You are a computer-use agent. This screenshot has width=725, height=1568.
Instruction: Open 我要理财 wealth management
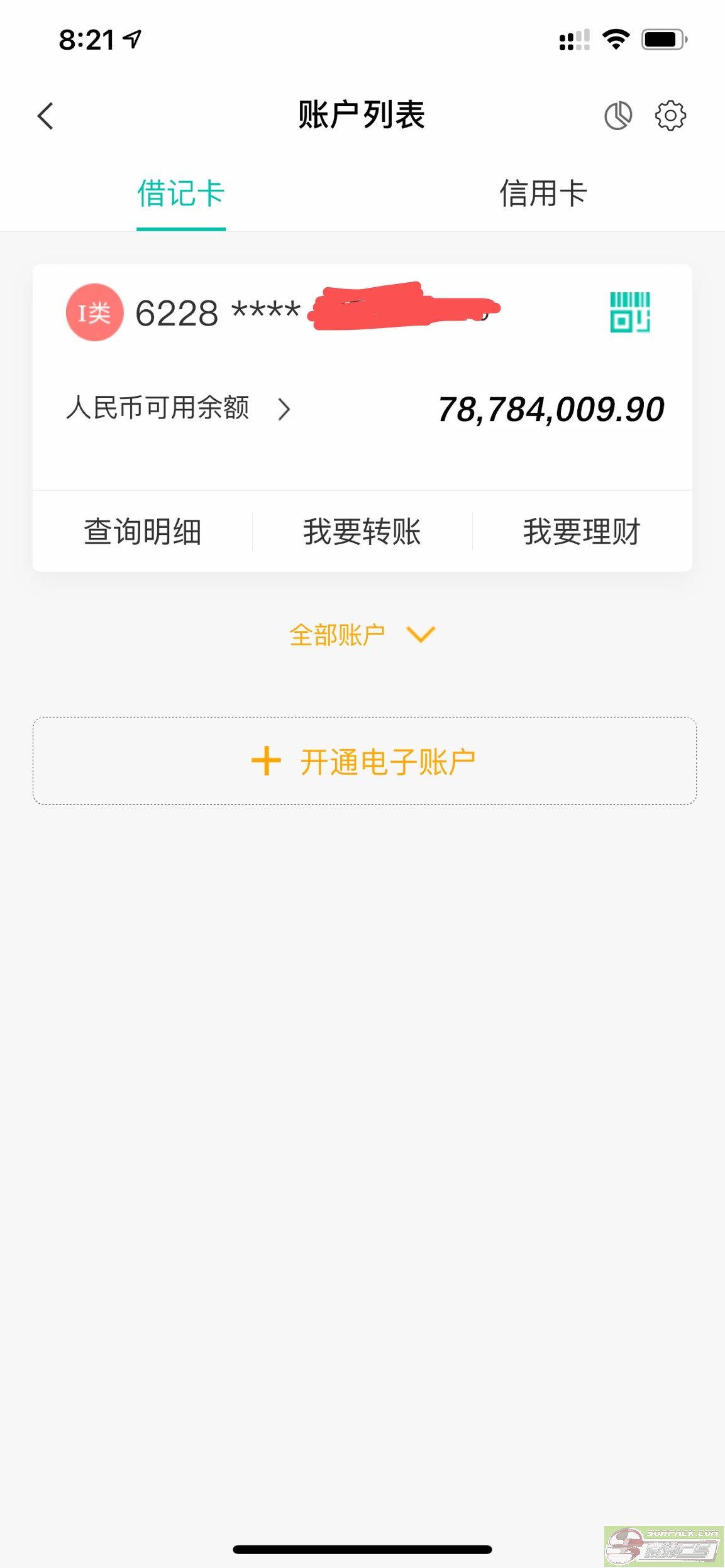[582, 532]
